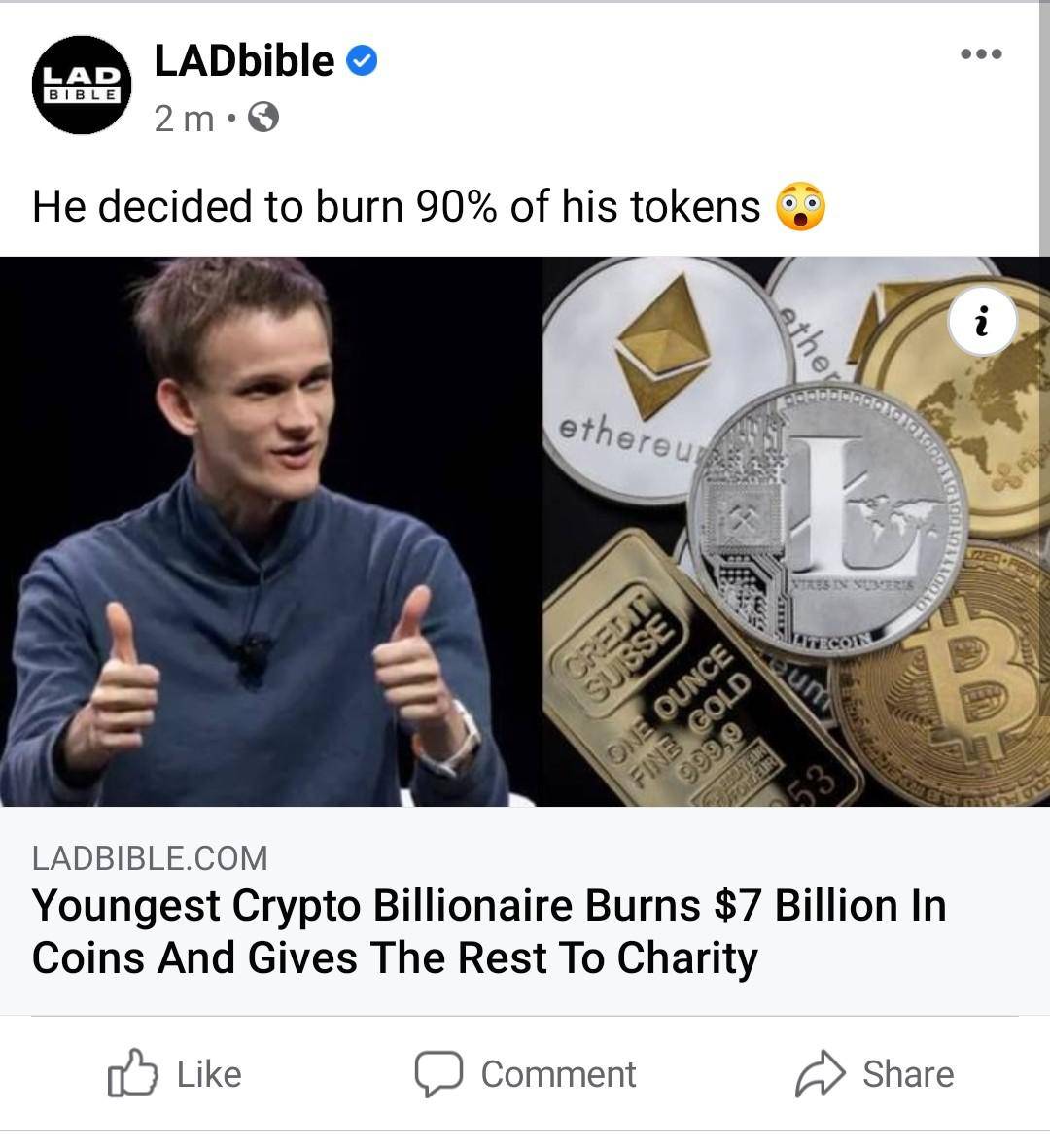1050x1148 pixels.
Task: Click the info 'i' icon on the image
Action: coord(982,321)
